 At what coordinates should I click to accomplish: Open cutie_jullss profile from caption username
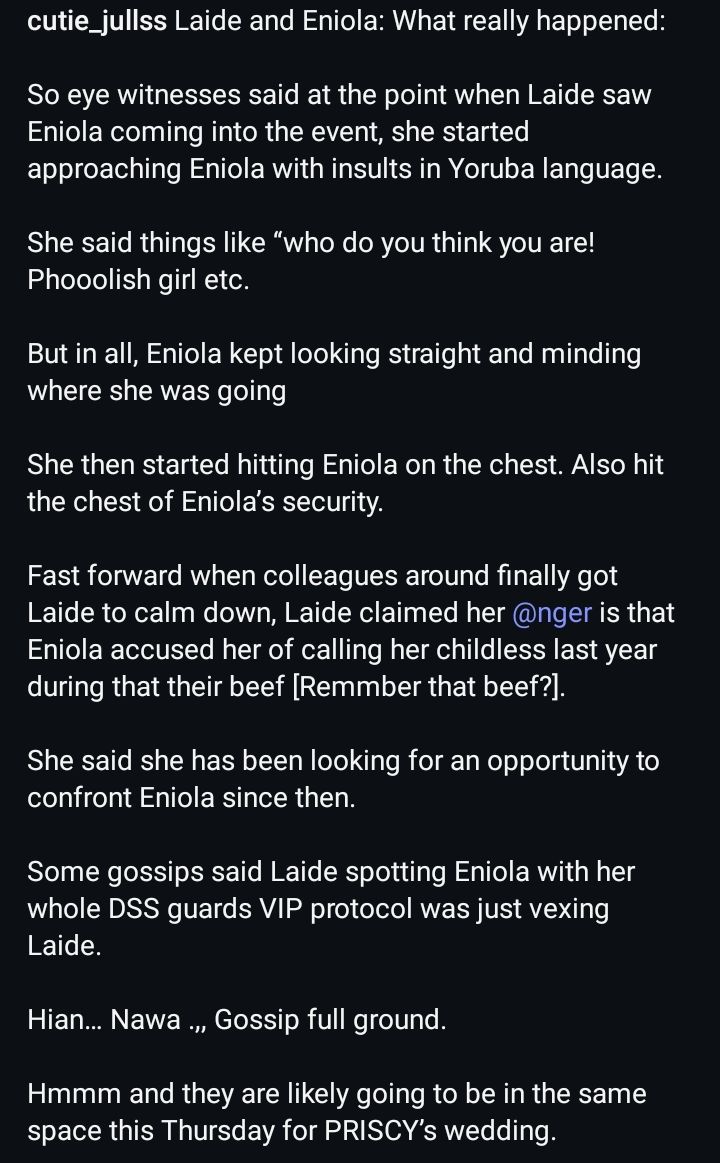pos(97,22)
